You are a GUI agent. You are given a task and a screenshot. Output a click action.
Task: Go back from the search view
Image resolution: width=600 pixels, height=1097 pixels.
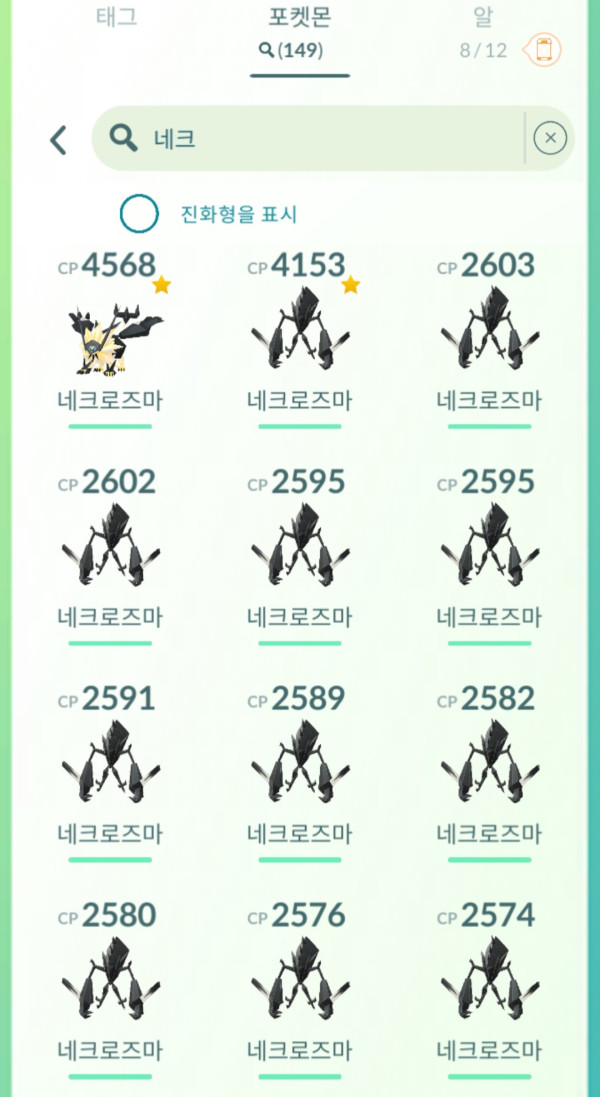pos(58,140)
